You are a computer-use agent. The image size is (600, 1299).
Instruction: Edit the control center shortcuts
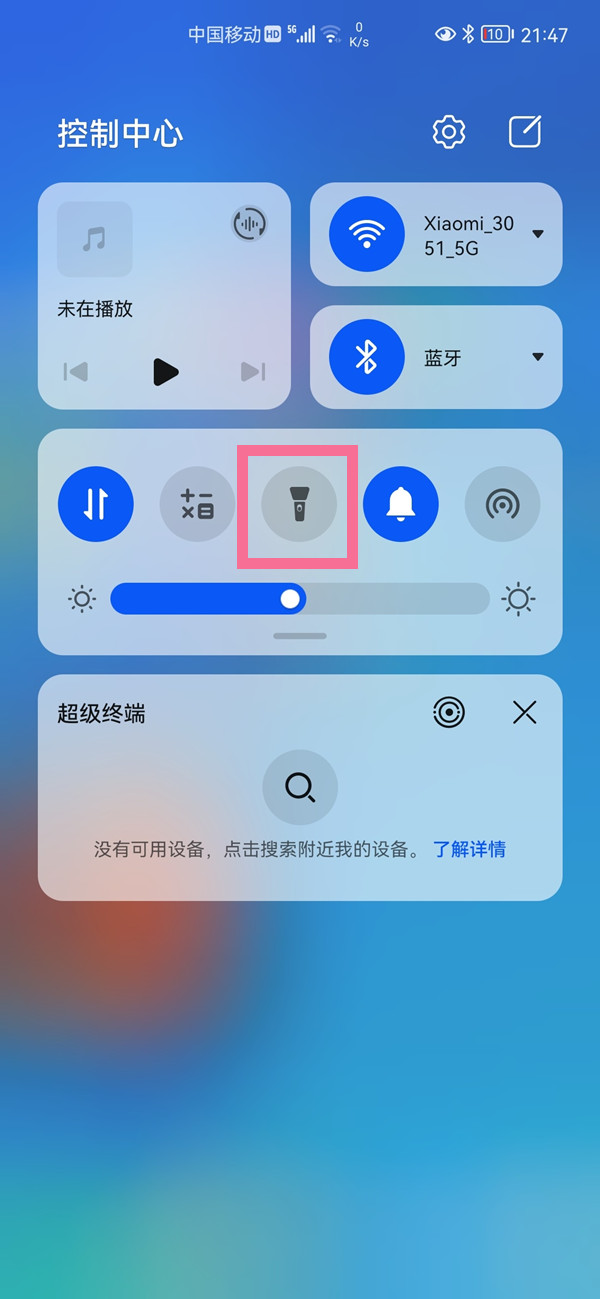pyautogui.click(x=525, y=132)
